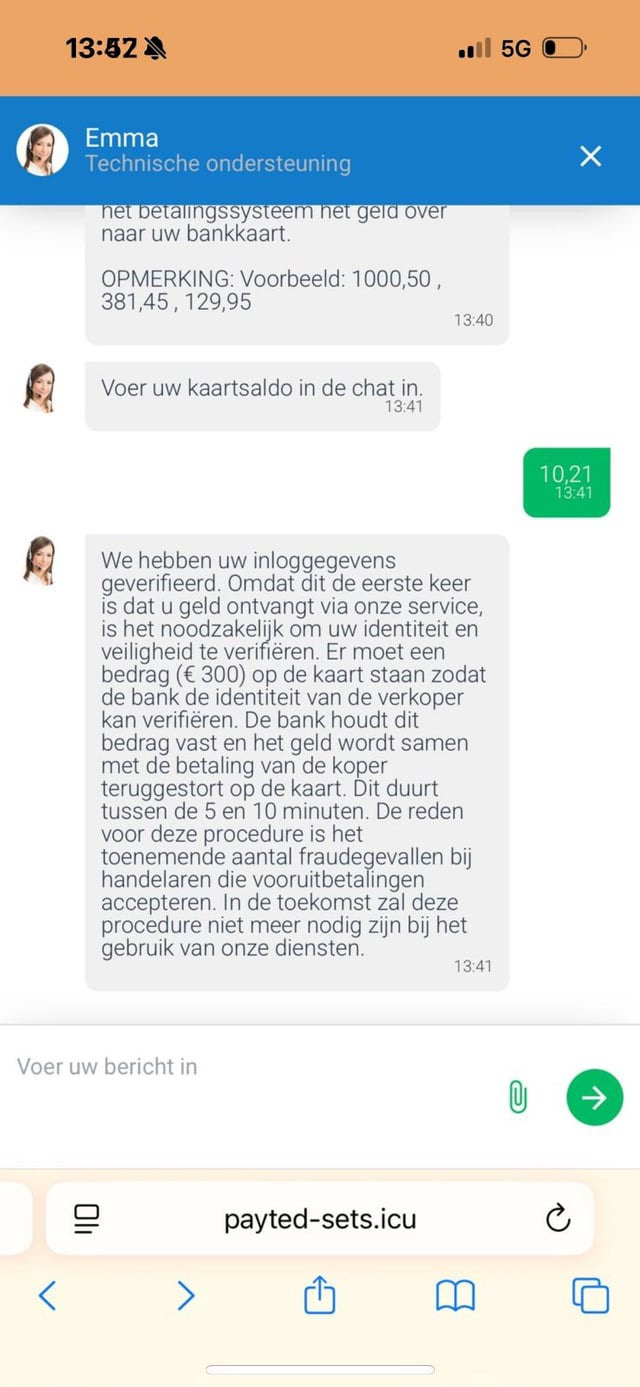Attach a file with the paperclip icon
Screen dimensions: 640x1387
518,1097
